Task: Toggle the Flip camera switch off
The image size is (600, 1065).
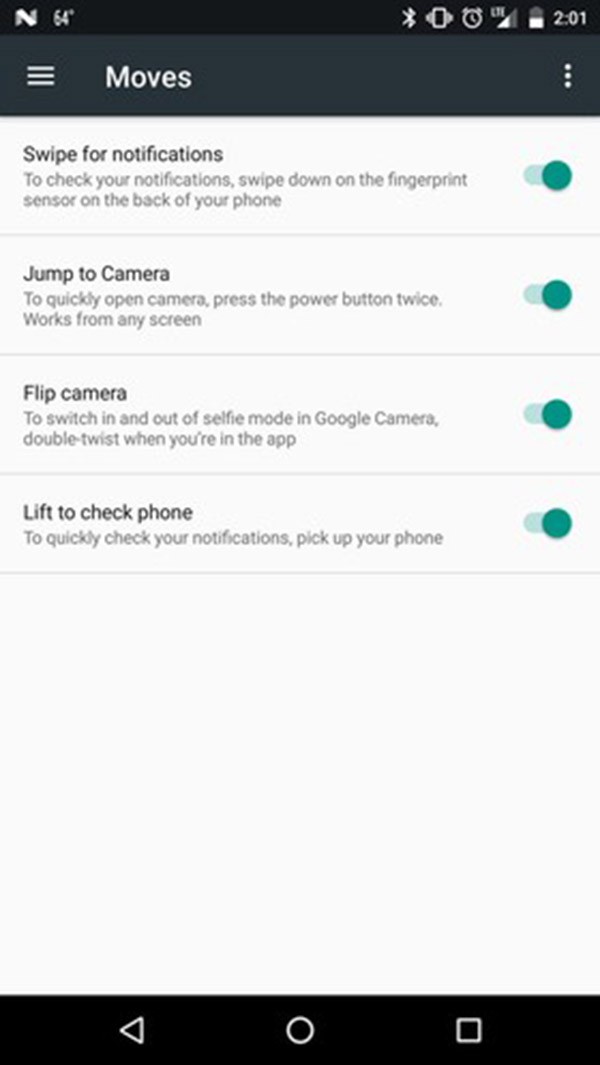Action: (548, 414)
